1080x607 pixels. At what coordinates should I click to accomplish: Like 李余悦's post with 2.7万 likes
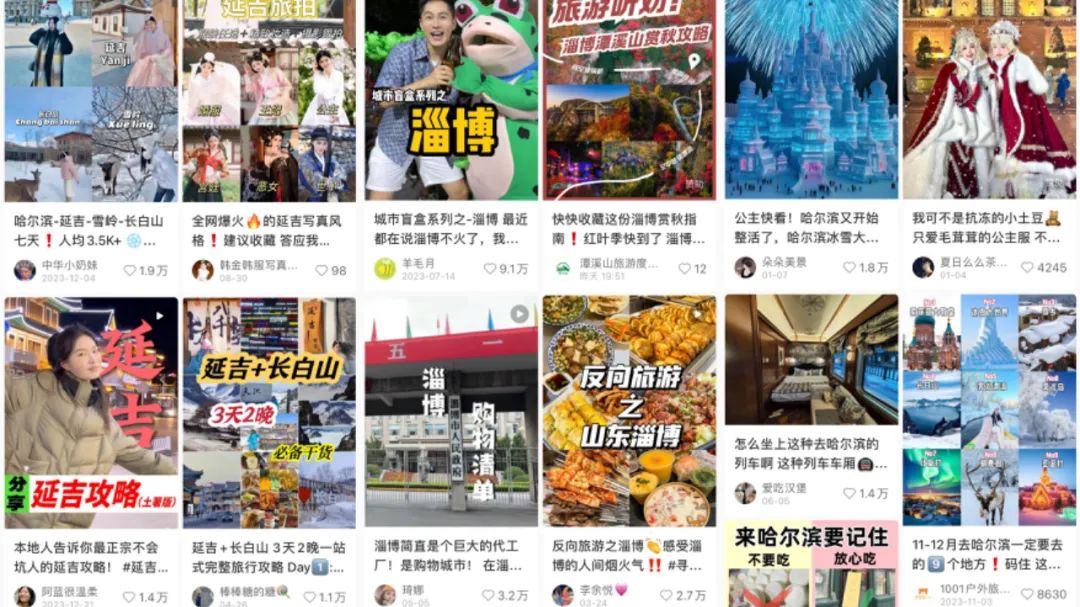click(668, 596)
